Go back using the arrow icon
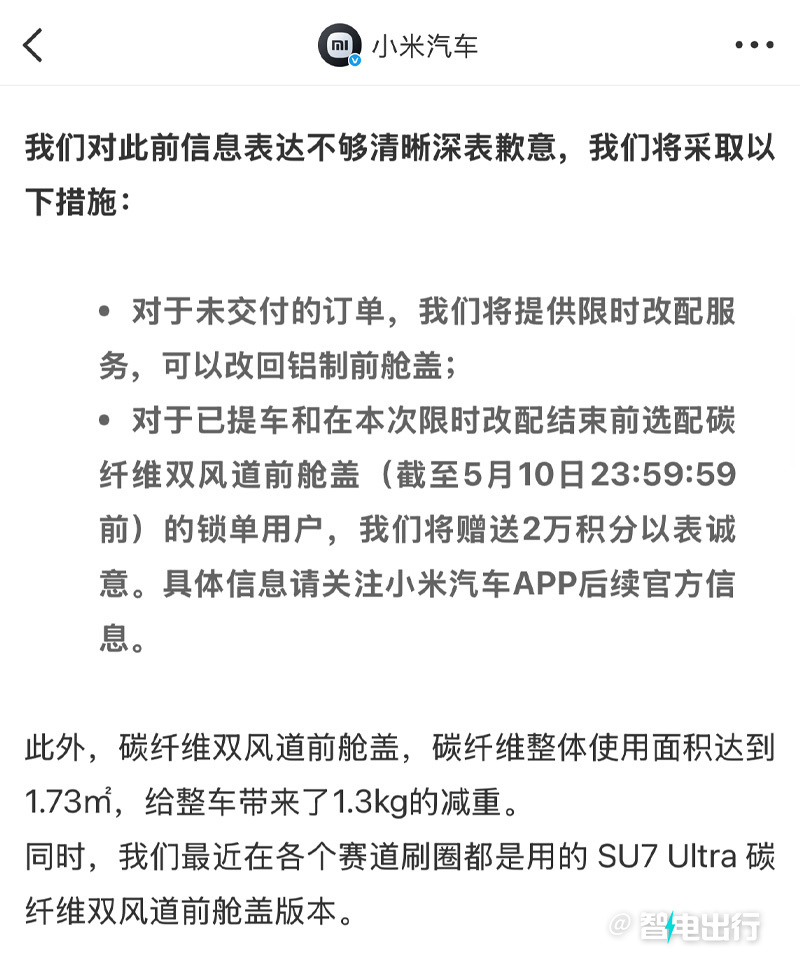 click(33, 45)
